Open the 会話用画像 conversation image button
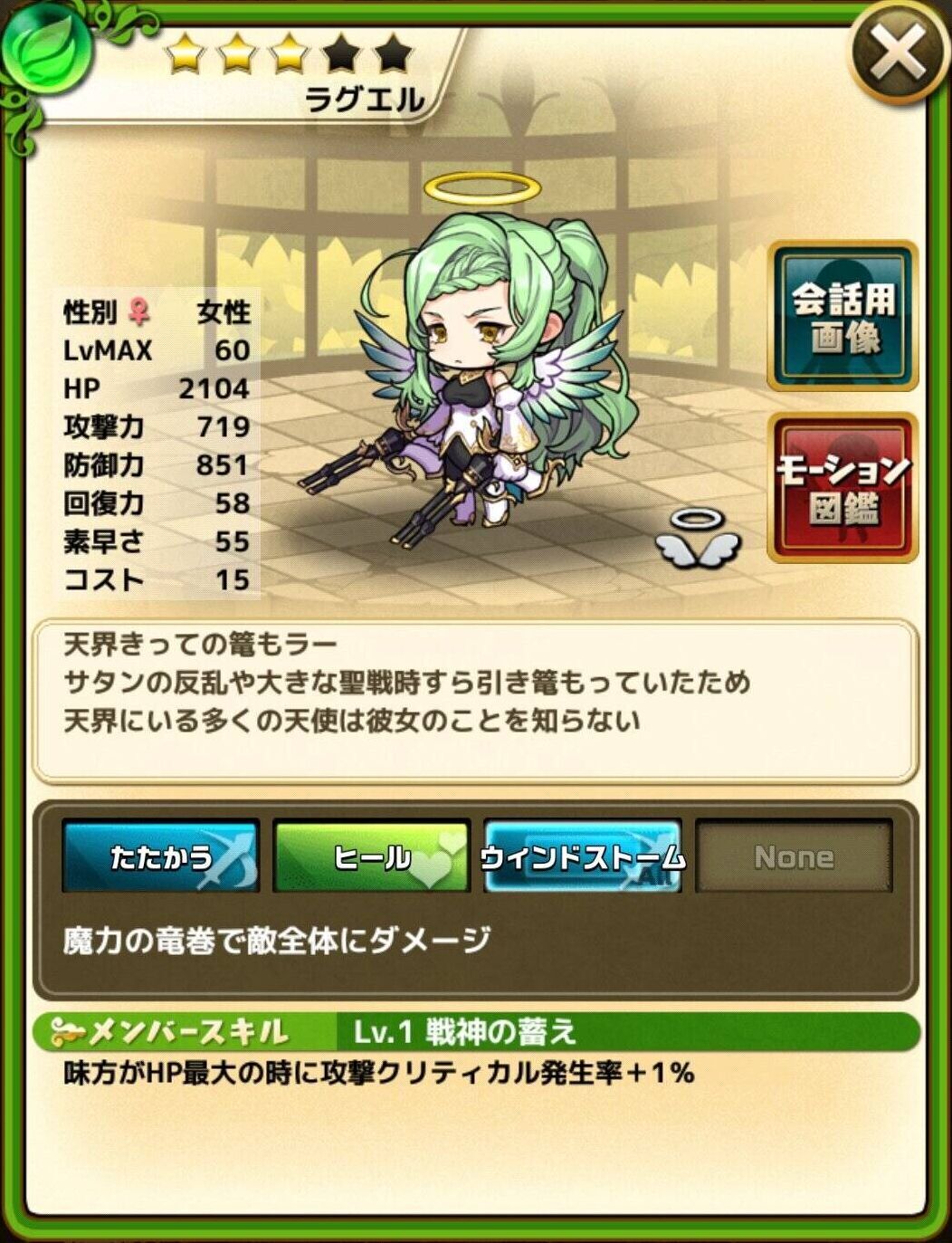This screenshot has height=1243, width=952. (x=843, y=316)
